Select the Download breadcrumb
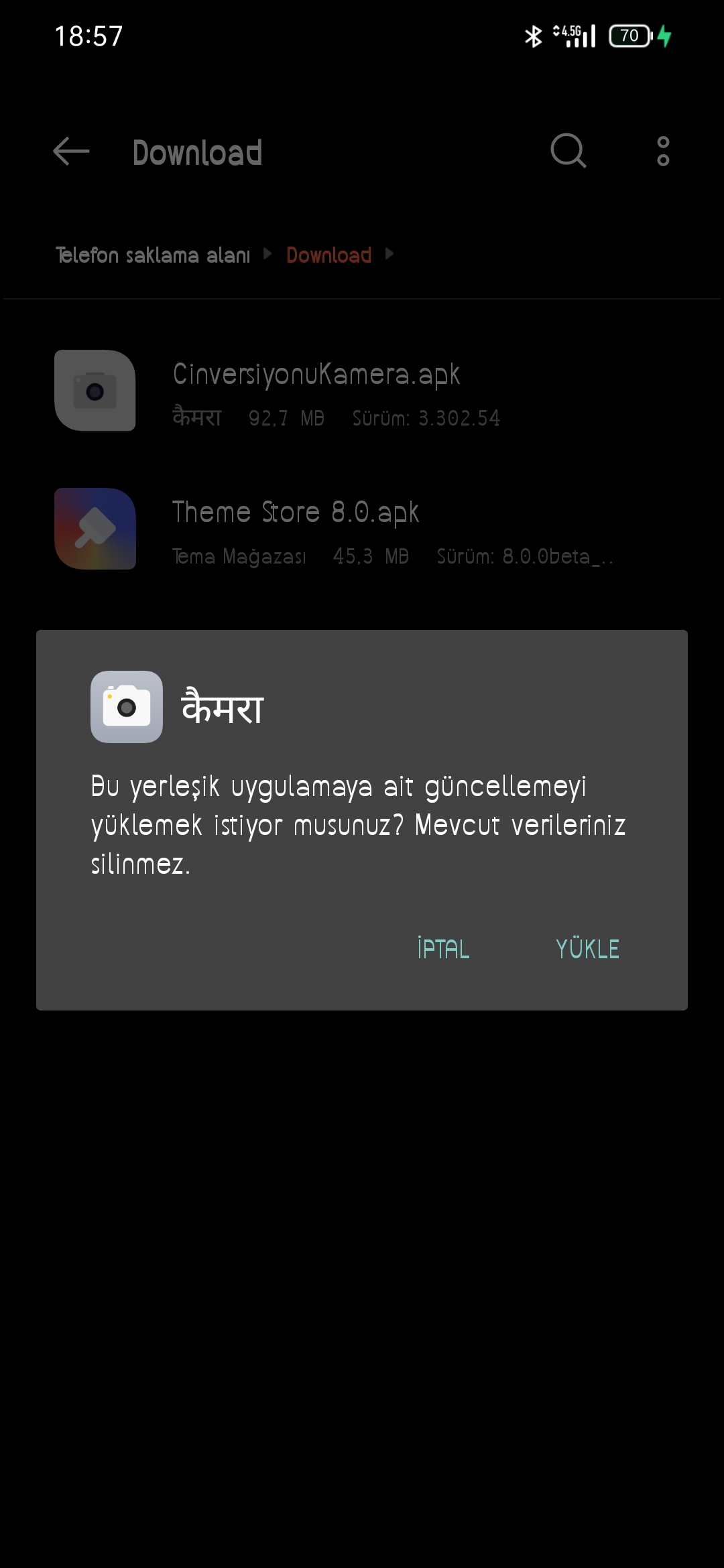 click(x=328, y=255)
